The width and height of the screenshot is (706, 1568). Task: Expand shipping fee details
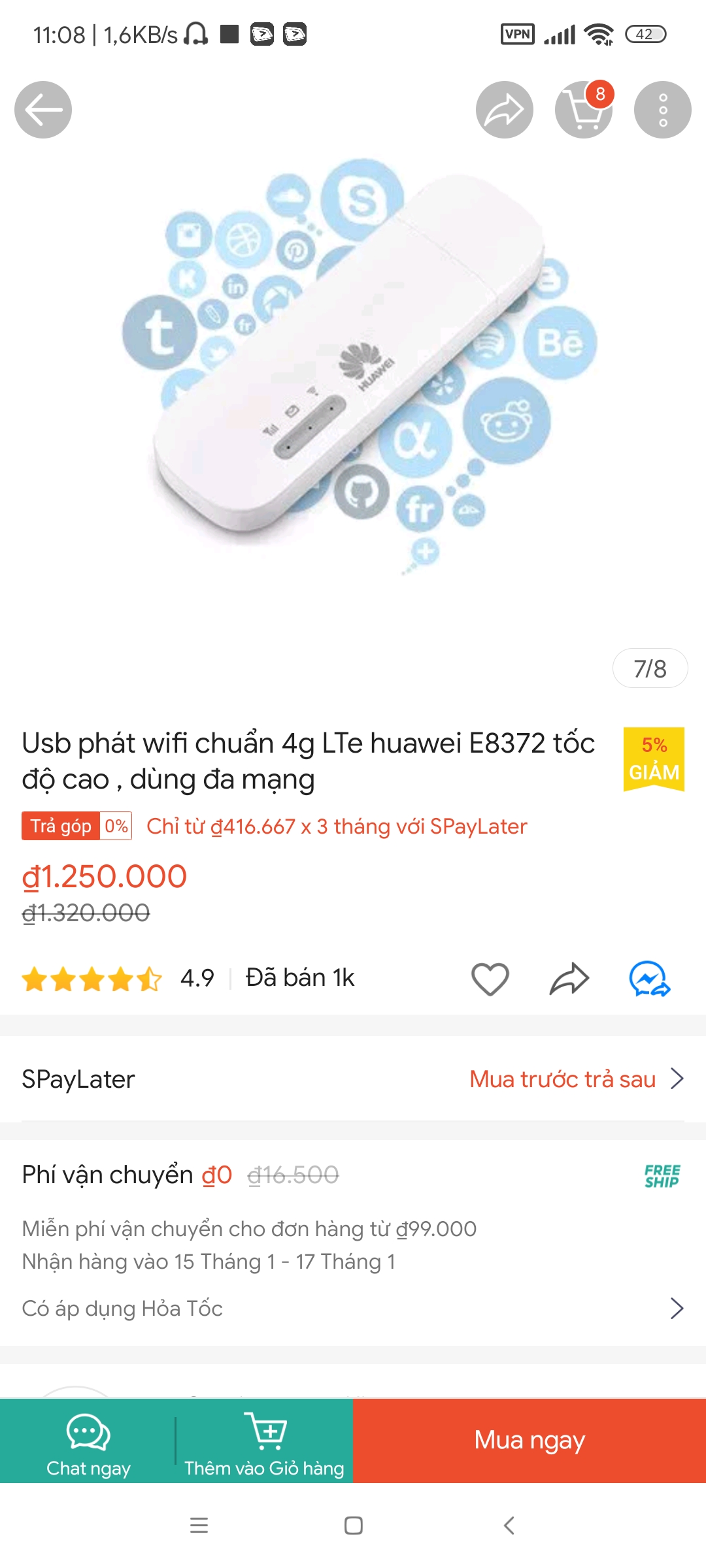677,1308
